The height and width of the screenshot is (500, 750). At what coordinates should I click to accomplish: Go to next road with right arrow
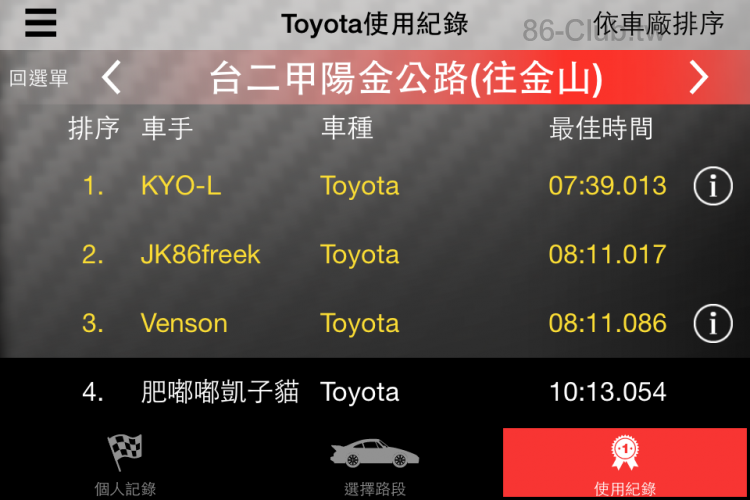tap(698, 77)
